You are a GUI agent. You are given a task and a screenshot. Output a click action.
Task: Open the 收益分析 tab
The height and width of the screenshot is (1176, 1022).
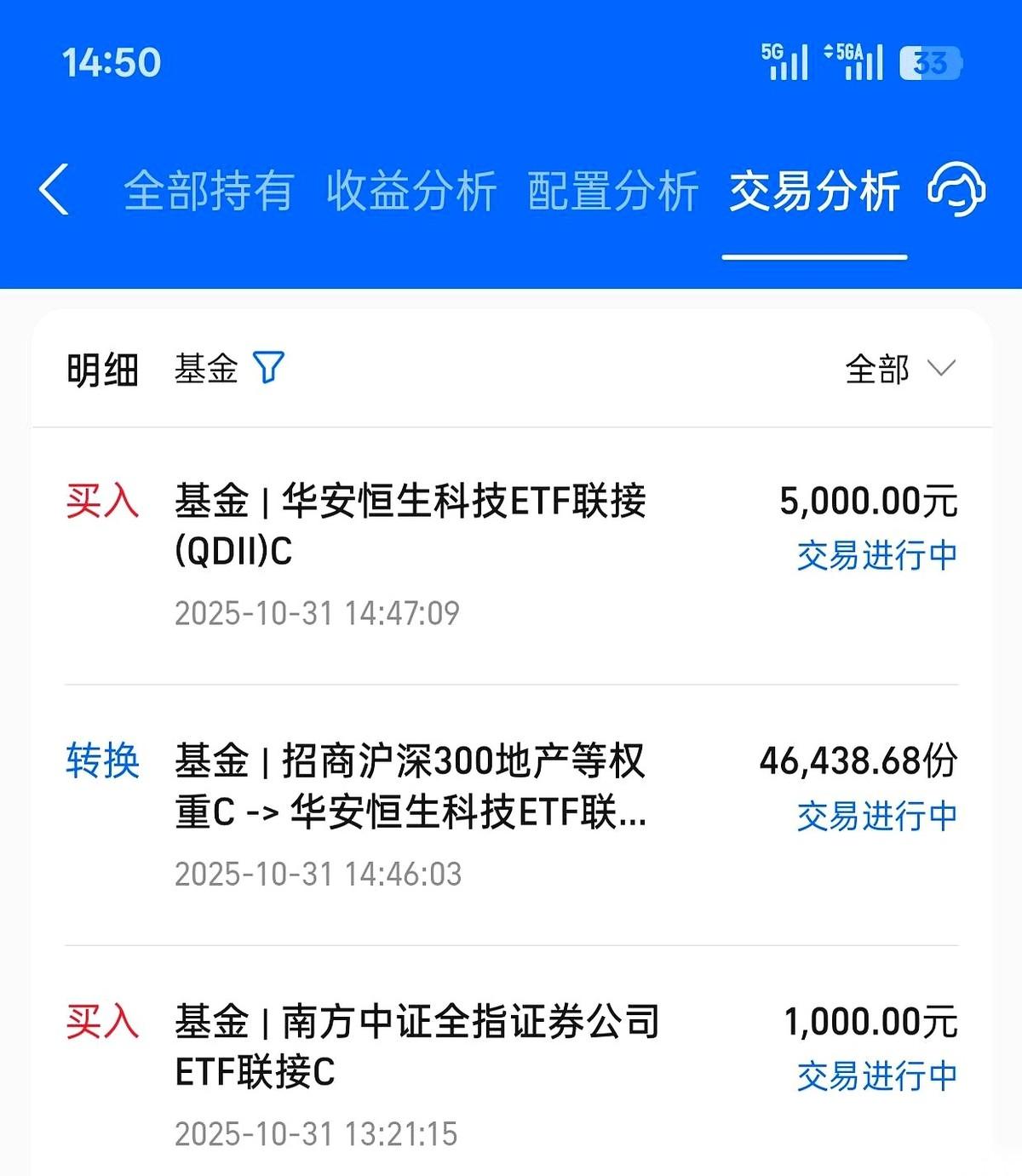pos(410,191)
